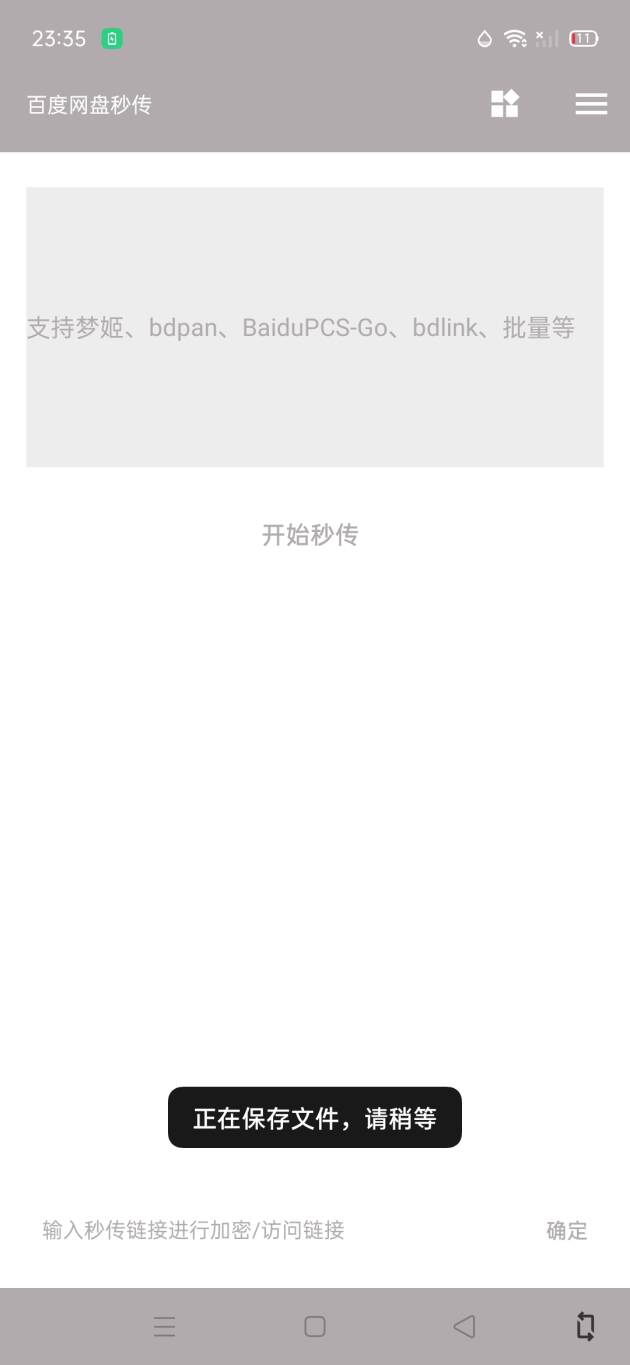The height and width of the screenshot is (1365, 630).
Task: Focus the 输入秒传链接 input field
Action: coord(280,1230)
